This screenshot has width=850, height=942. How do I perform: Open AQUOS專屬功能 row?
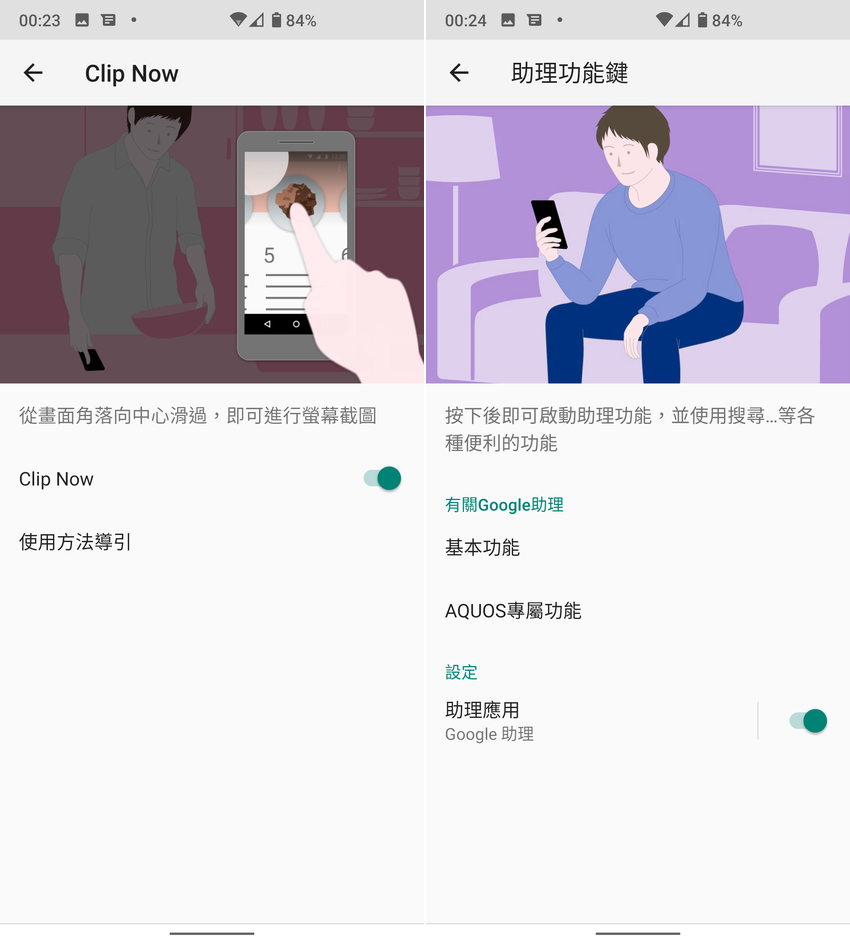click(513, 611)
